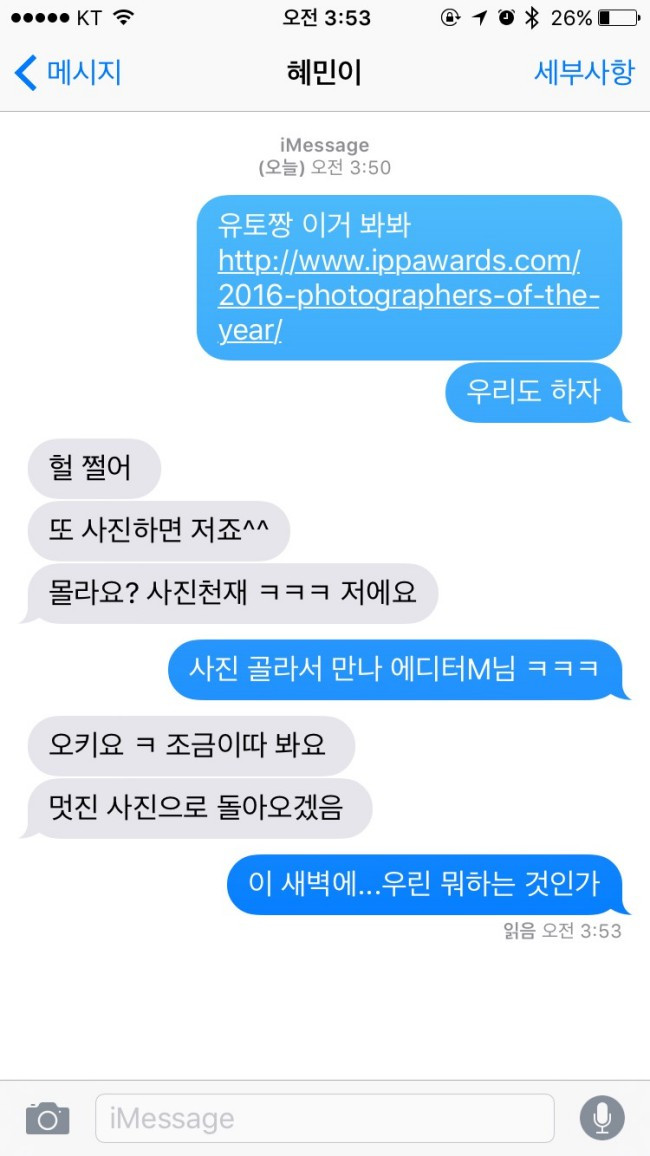Image resolution: width=650 pixels, height=1156 pixels.
Task: Focus the iMessage text field
Action: 324,1118
